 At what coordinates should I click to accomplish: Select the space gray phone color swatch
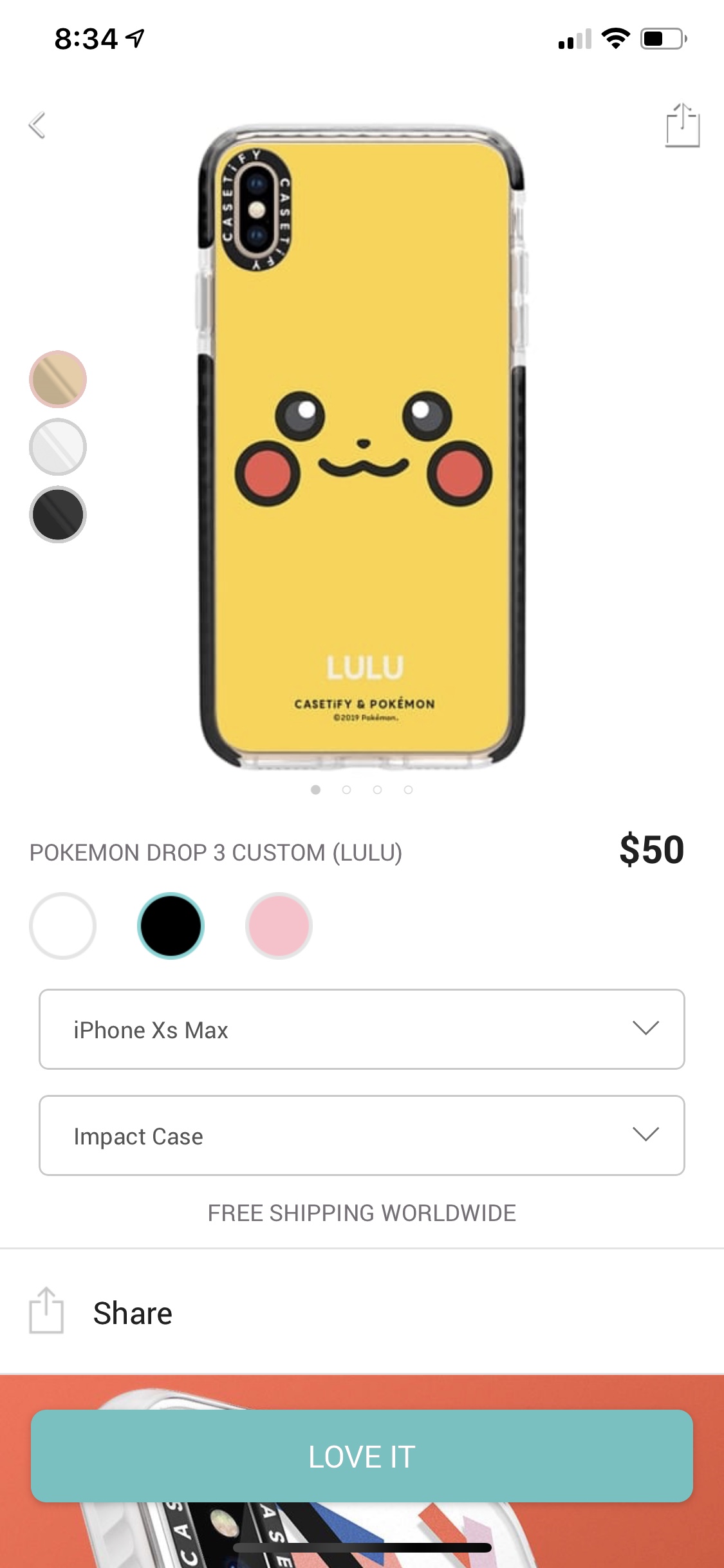click(x=58, y=514)
